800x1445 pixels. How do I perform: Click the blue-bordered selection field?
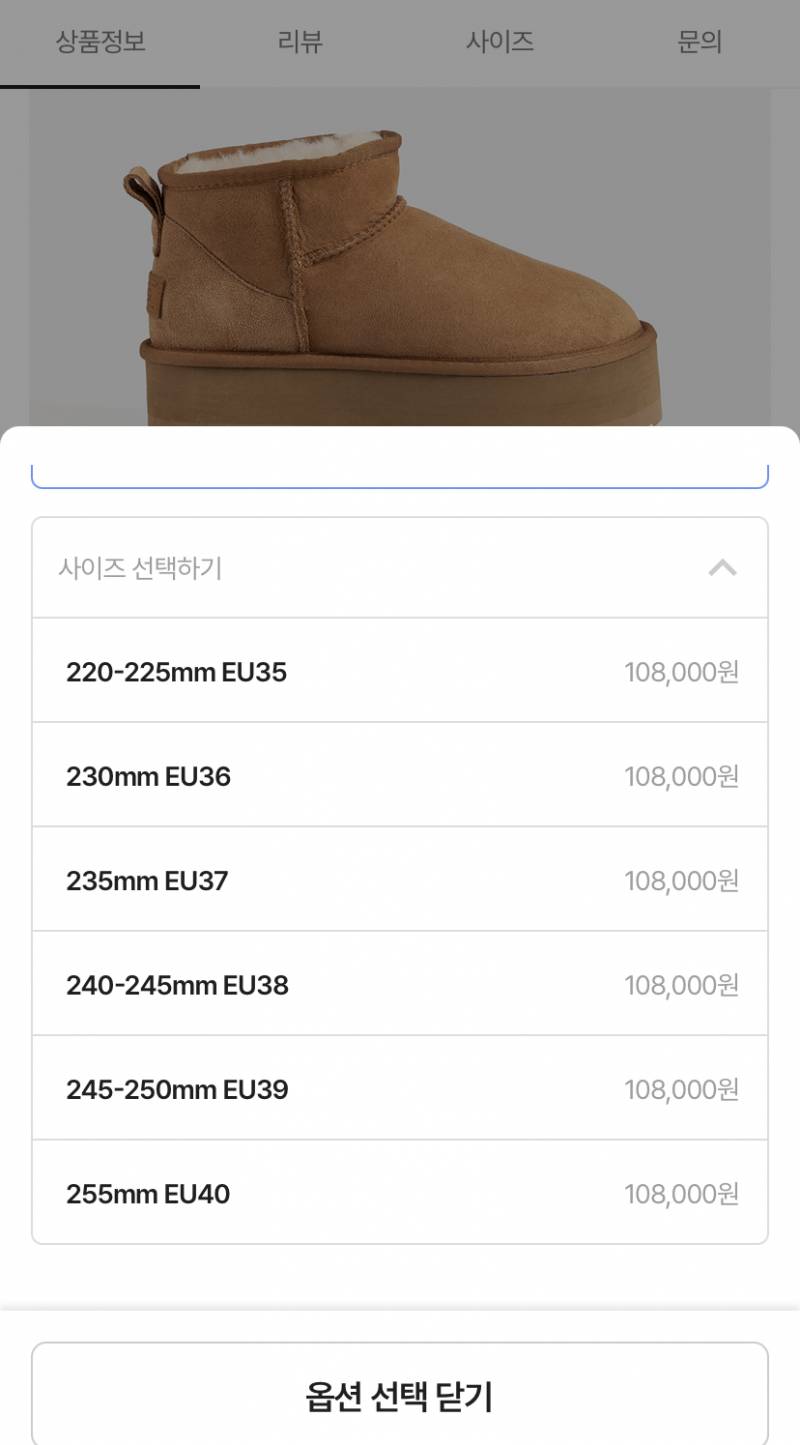click(400, 472)
